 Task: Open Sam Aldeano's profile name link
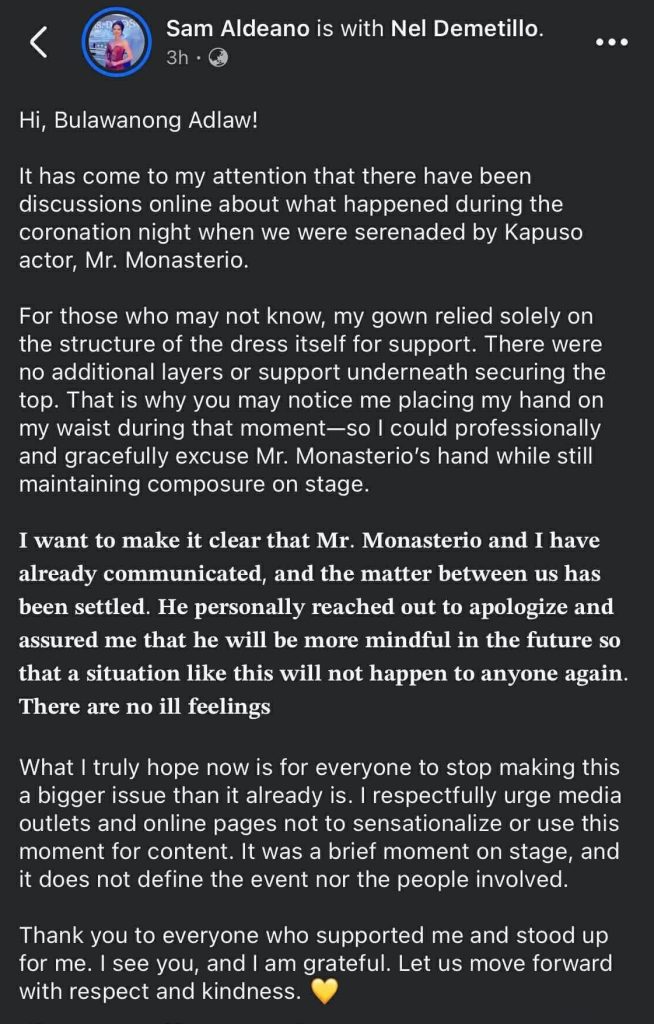click(x=237, y=29)
